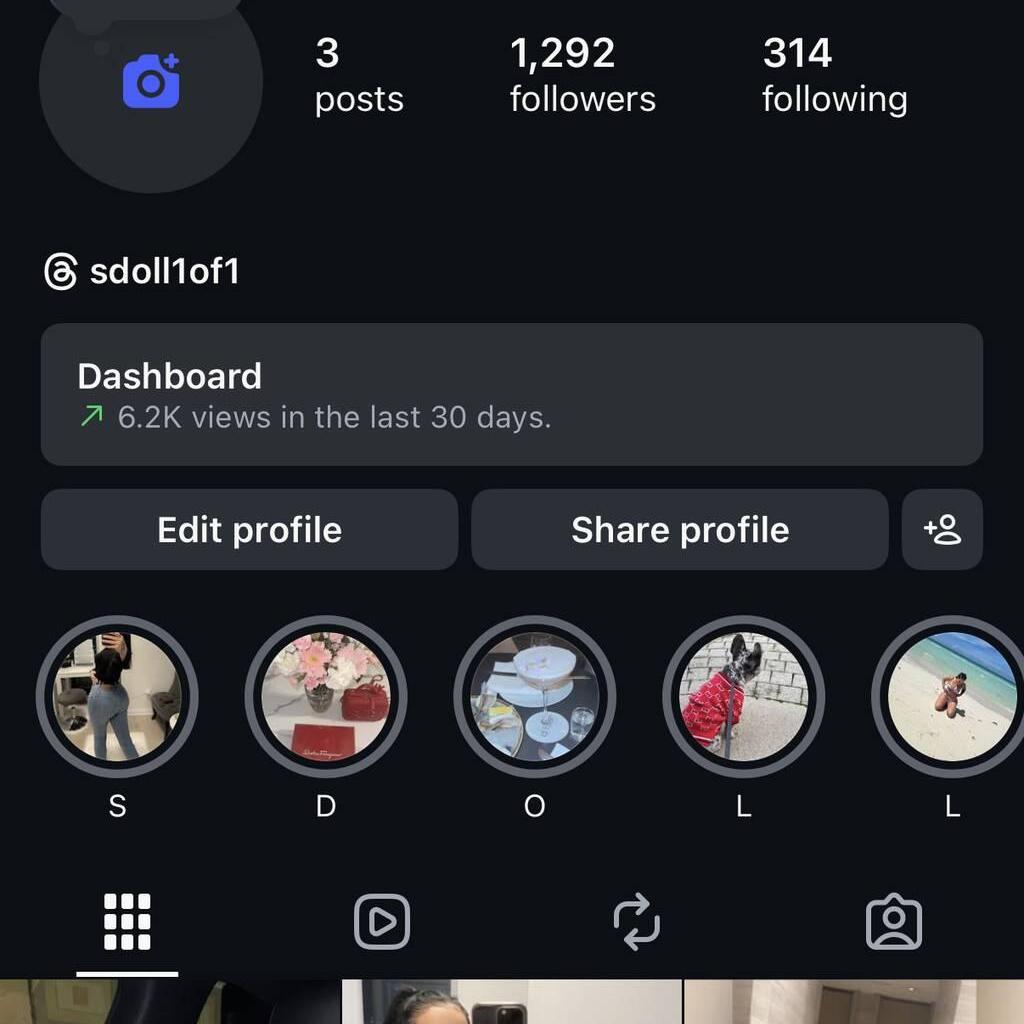This screenshot has width=1024, height=1024.
Task: Tap Share profile button
Action: [x=679, y=530]
